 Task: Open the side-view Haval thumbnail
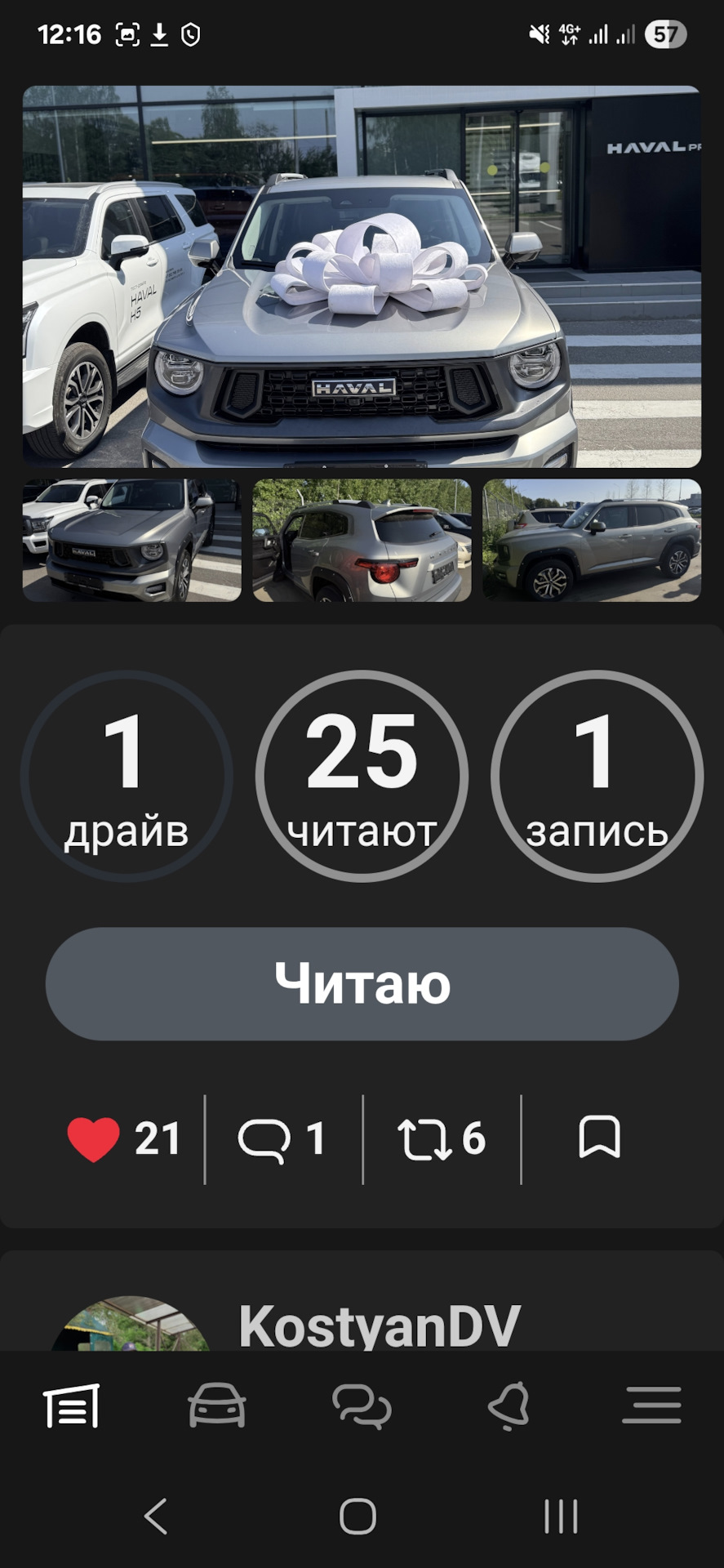pyautogui.click(x=592, y=540)
